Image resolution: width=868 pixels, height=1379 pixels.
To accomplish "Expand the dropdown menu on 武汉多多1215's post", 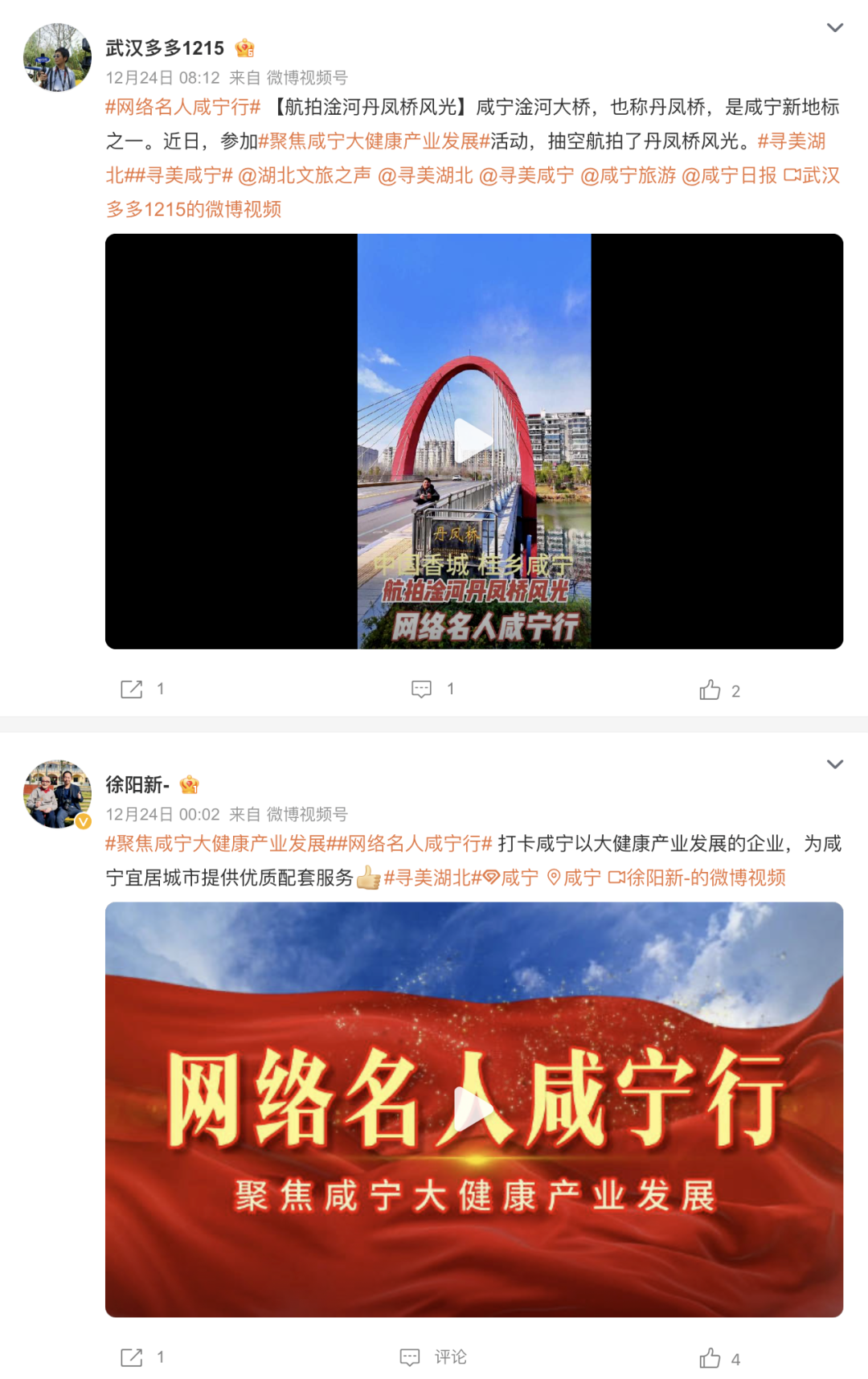I will point(835,28).
